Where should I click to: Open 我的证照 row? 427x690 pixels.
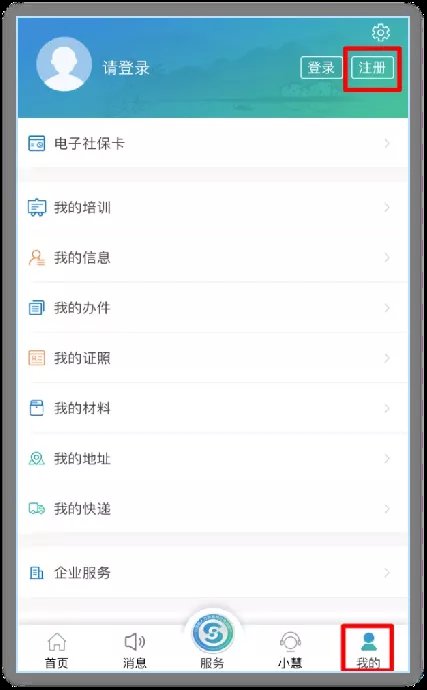tap(213, 358)
